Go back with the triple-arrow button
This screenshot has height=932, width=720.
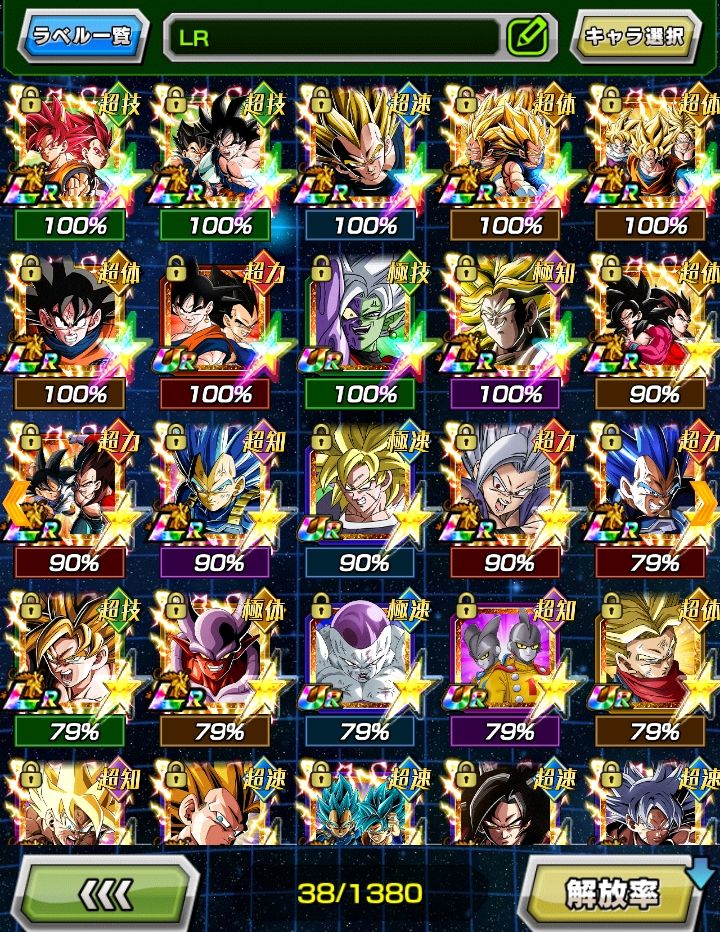point(107,893)
